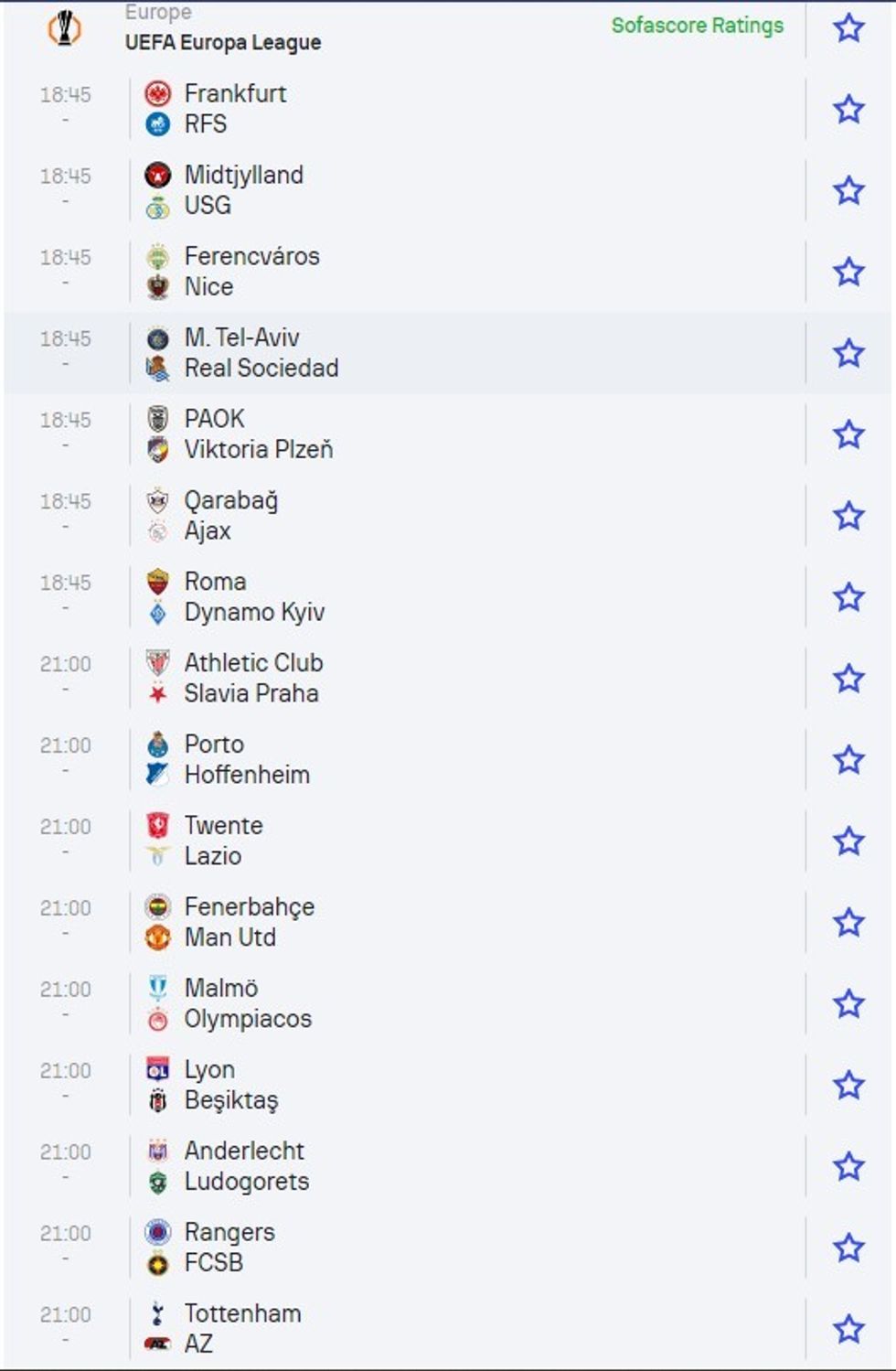This screenshot has height=1371, width=896.
Task: Click the Porto club badge
Action: point(157,744)
